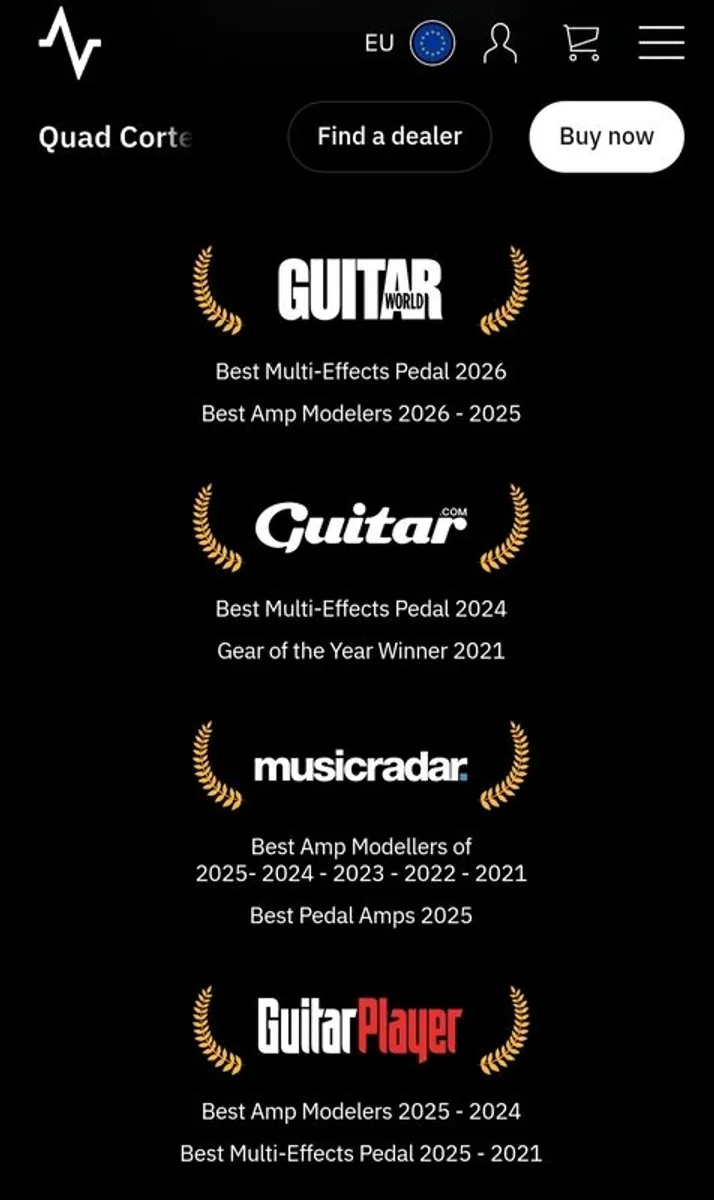Screen dimensions: 714x1200
Task: Open the shopping cart
Action: tap(581, 43)
